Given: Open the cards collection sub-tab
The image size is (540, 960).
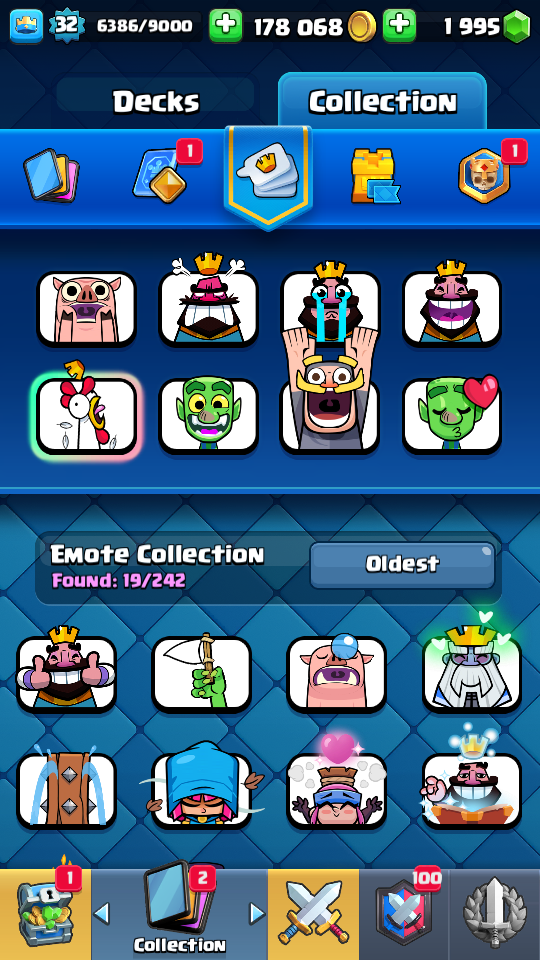Looking at the screenshot, I should click(51, 176).
